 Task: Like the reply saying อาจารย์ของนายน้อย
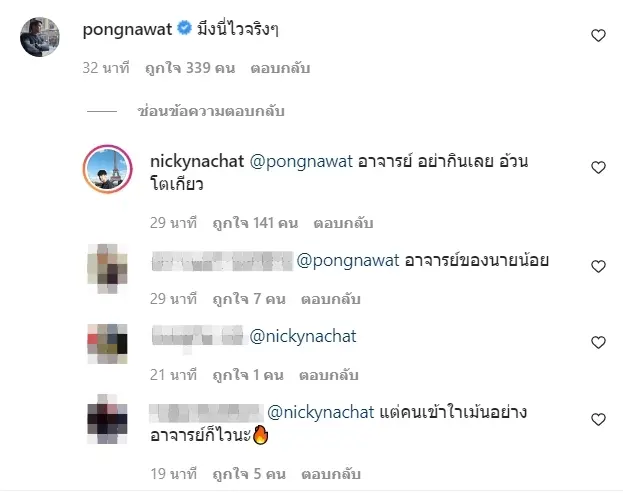point(598,266)
